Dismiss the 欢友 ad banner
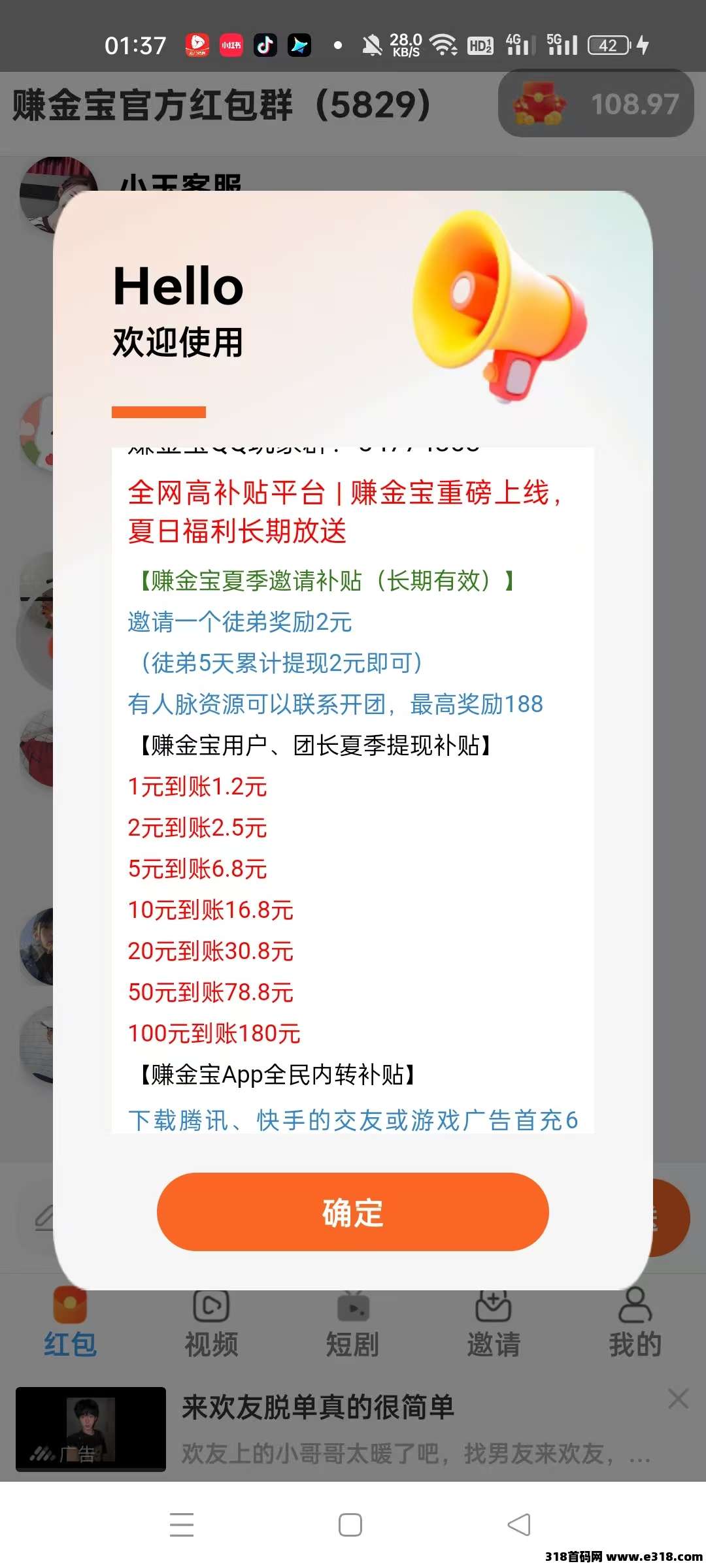 tap(678, 1399)
